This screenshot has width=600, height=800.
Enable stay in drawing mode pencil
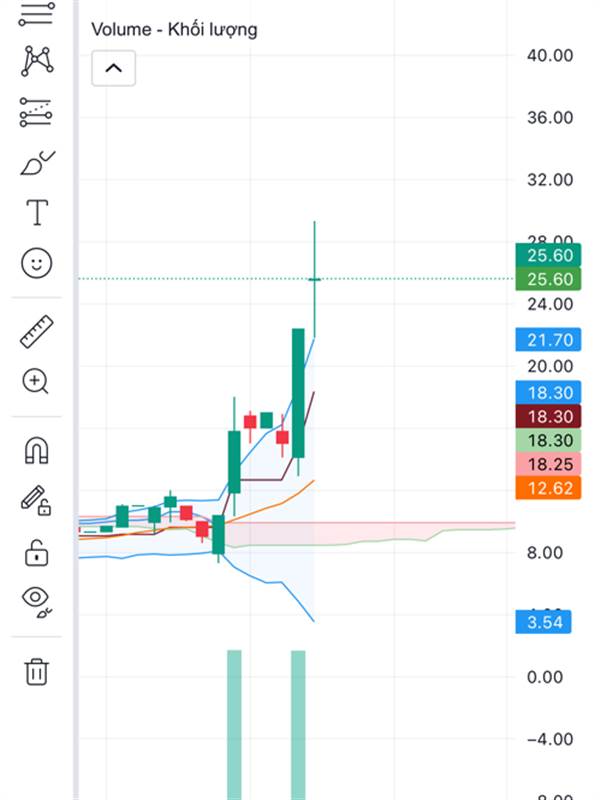(x=37, y=500)
